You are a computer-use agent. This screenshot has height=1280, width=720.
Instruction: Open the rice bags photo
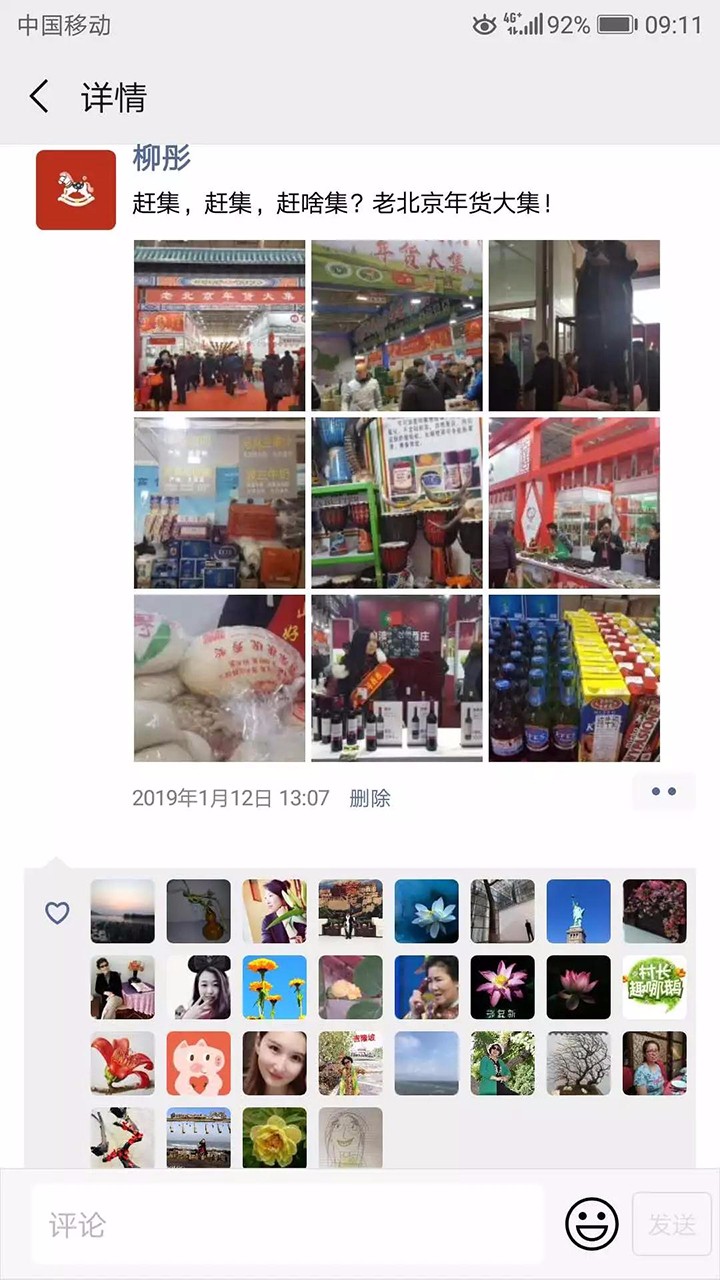pyautogui.click(x=220, y=678)
